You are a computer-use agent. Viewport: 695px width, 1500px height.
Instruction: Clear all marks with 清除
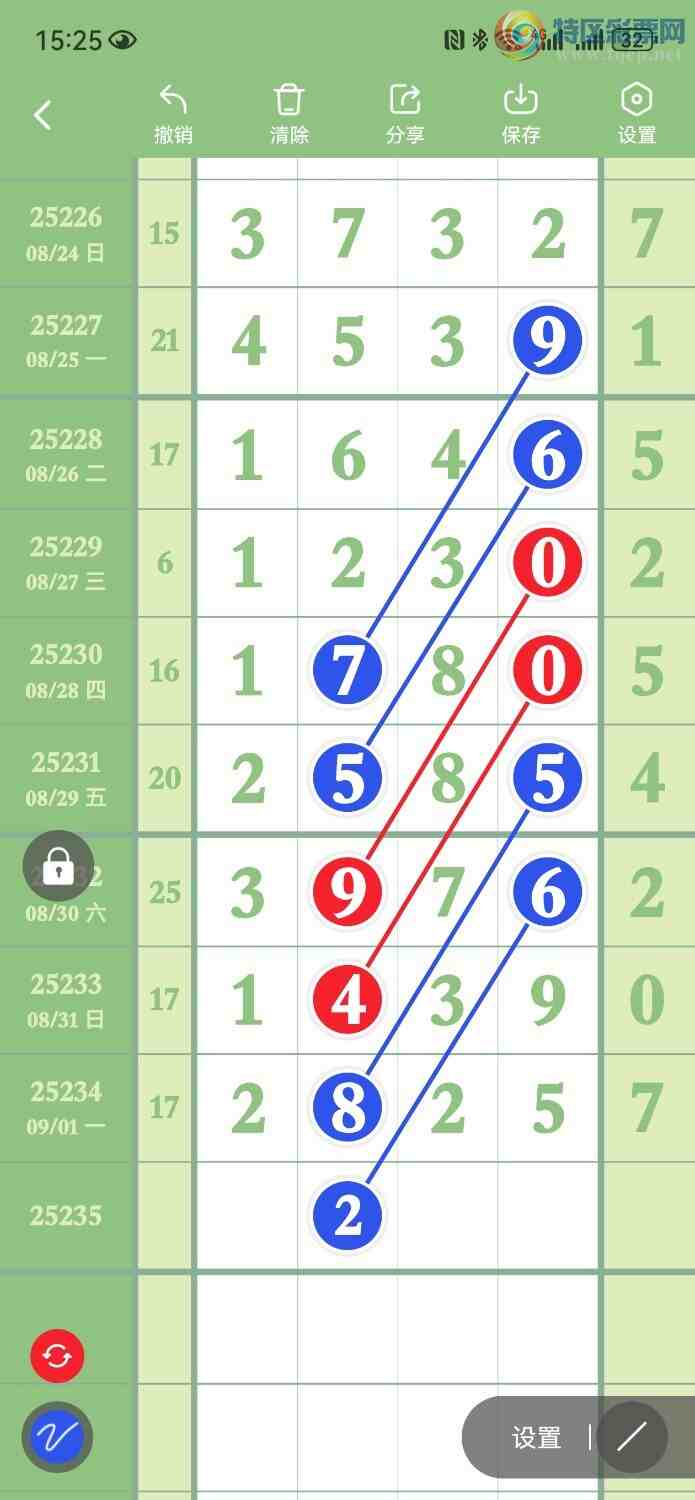pos(289,115)
